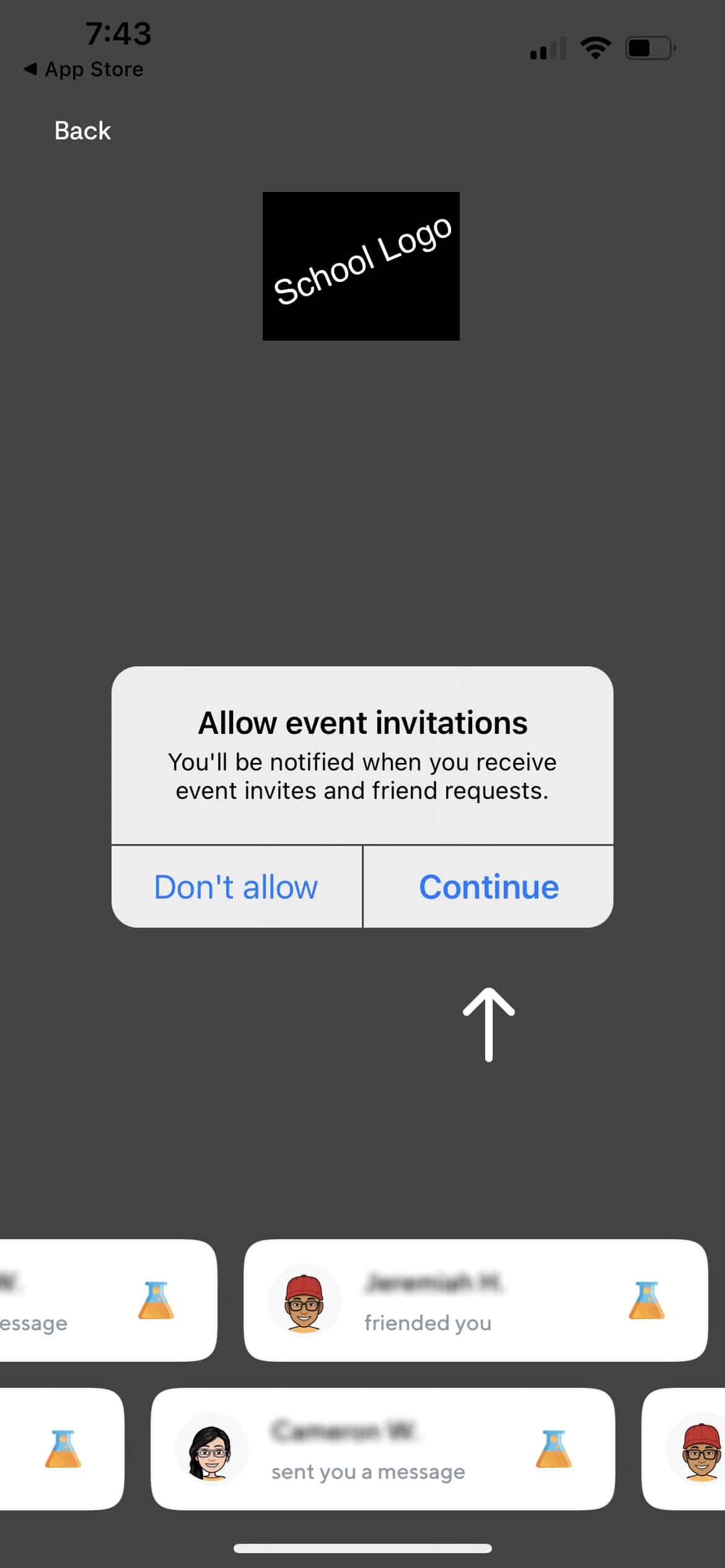Viewport: 725px width, 1568px height.
Task: Tap Continue to allow event invitations
Action: tap(488, 887)
